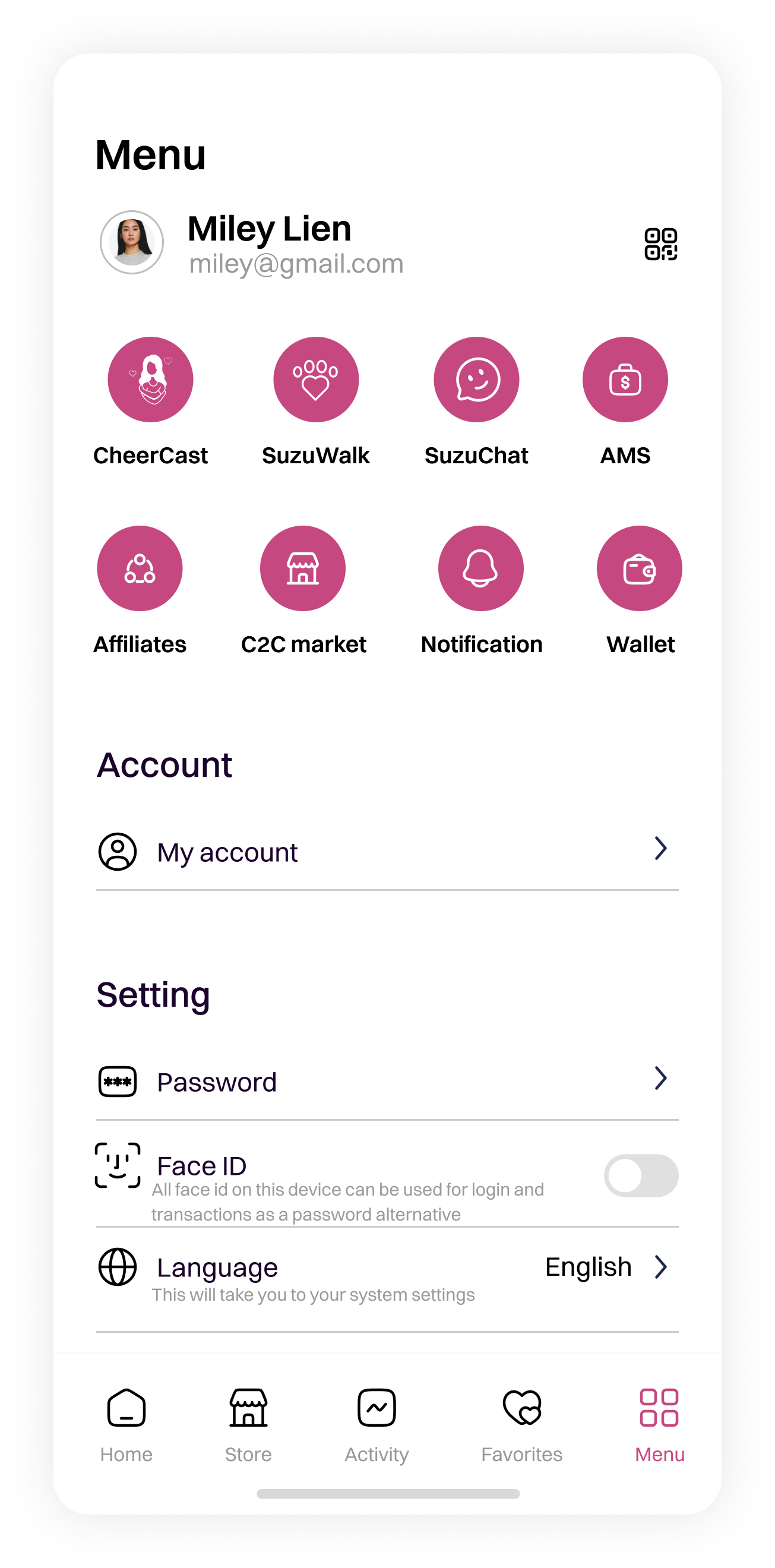The image size is (775, 1568).
Task: Go to the Activity tab
Action: click(x=377, y=1425)
